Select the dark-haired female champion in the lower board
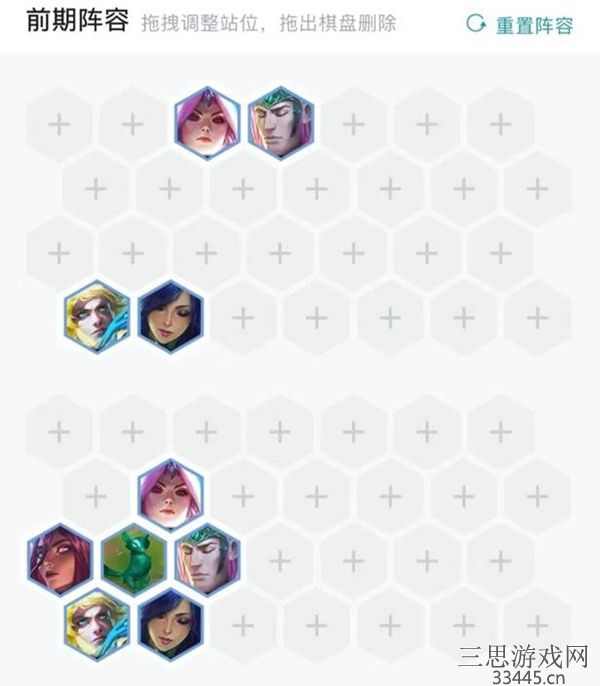 (x=170, y=625)
